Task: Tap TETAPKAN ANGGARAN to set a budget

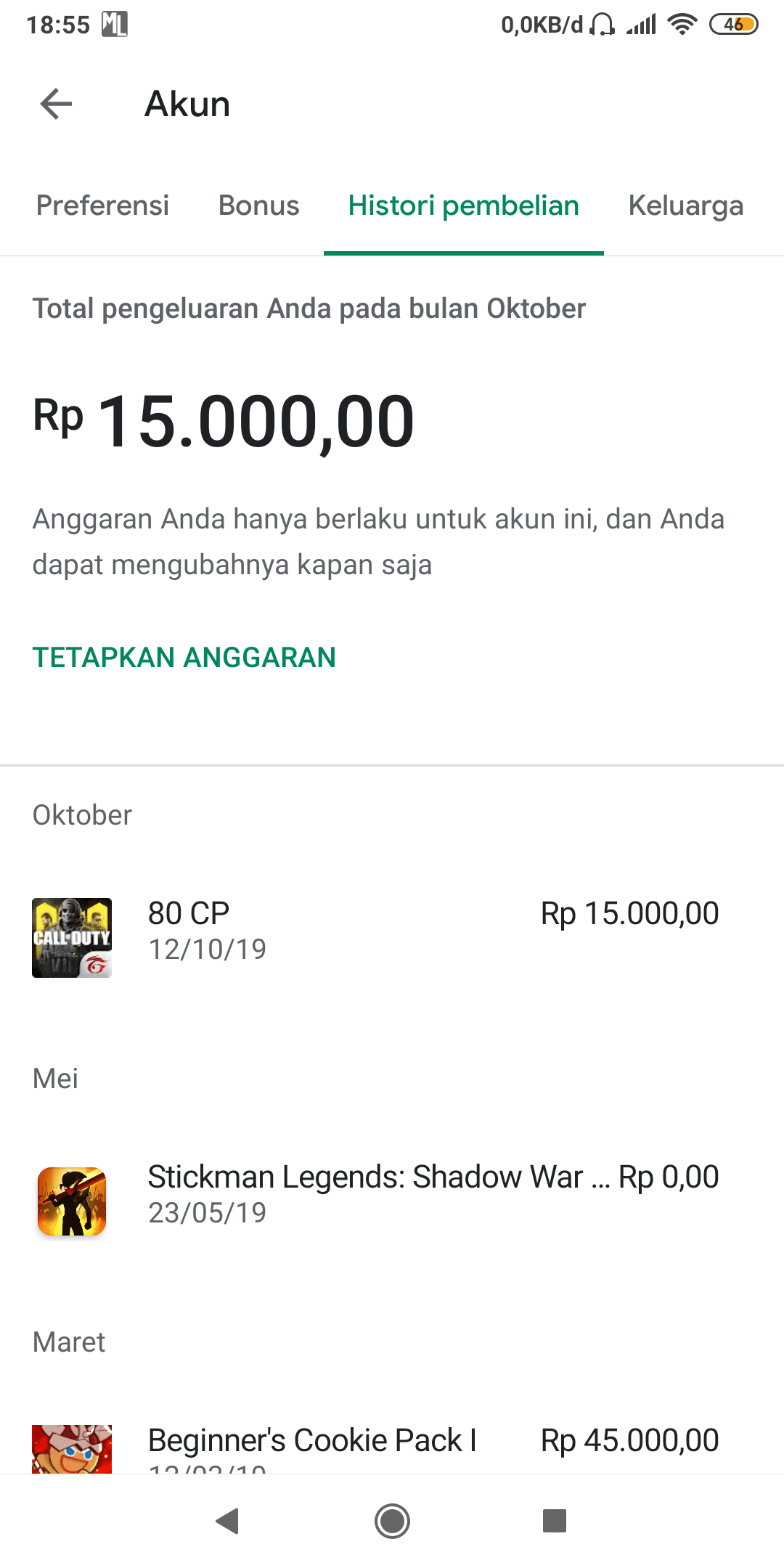Action: [184, 658]
